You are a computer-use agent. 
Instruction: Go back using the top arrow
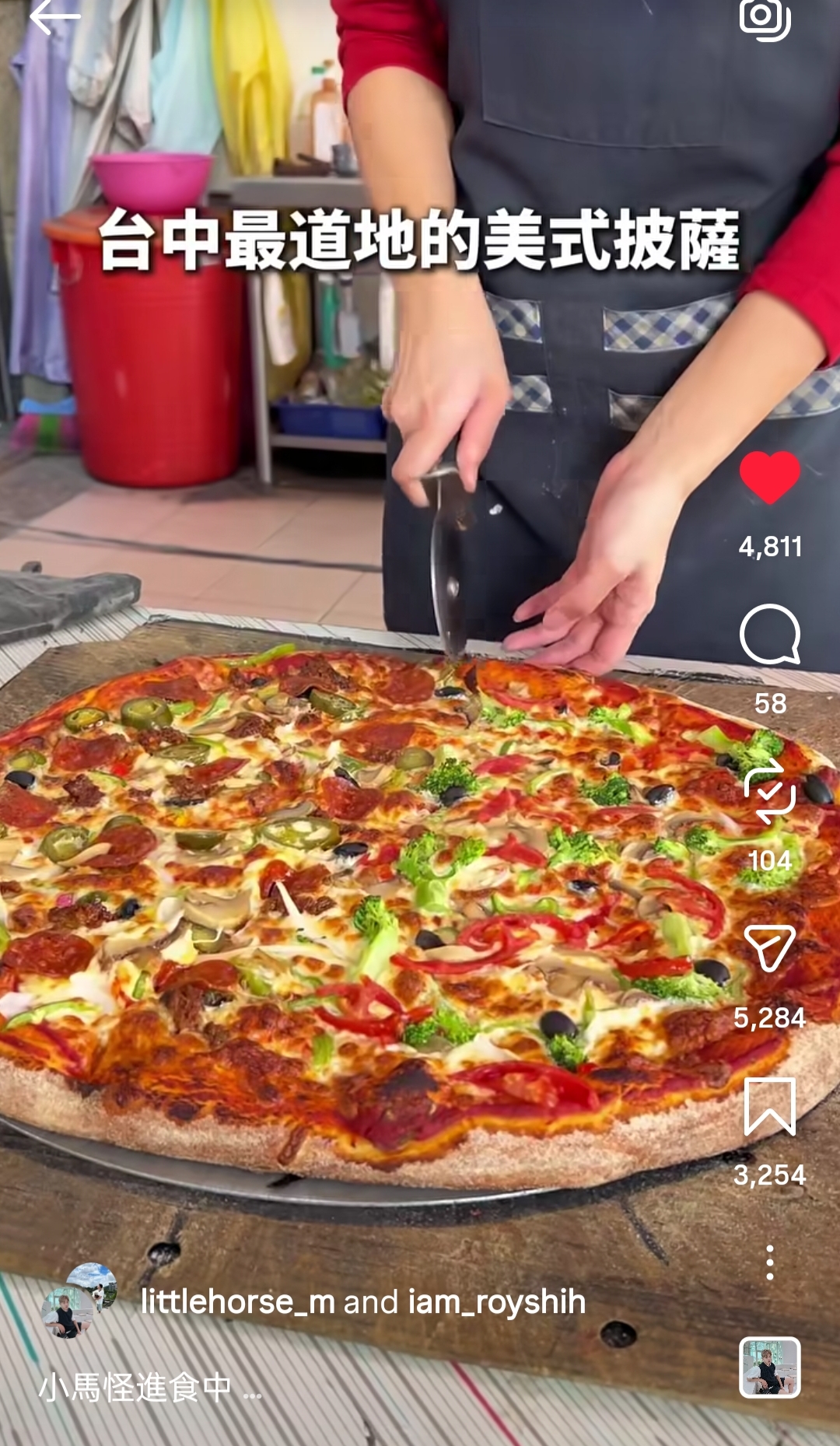(54, 17)
